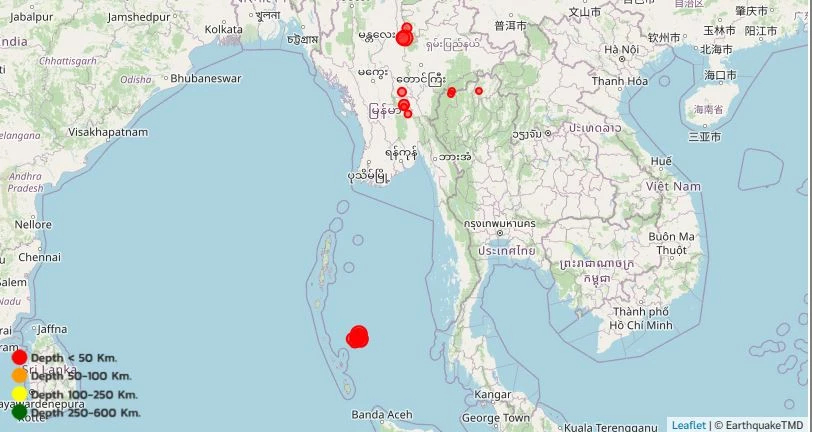
Task: Open the Leaflet attribution link
Action: coord(688,425)
